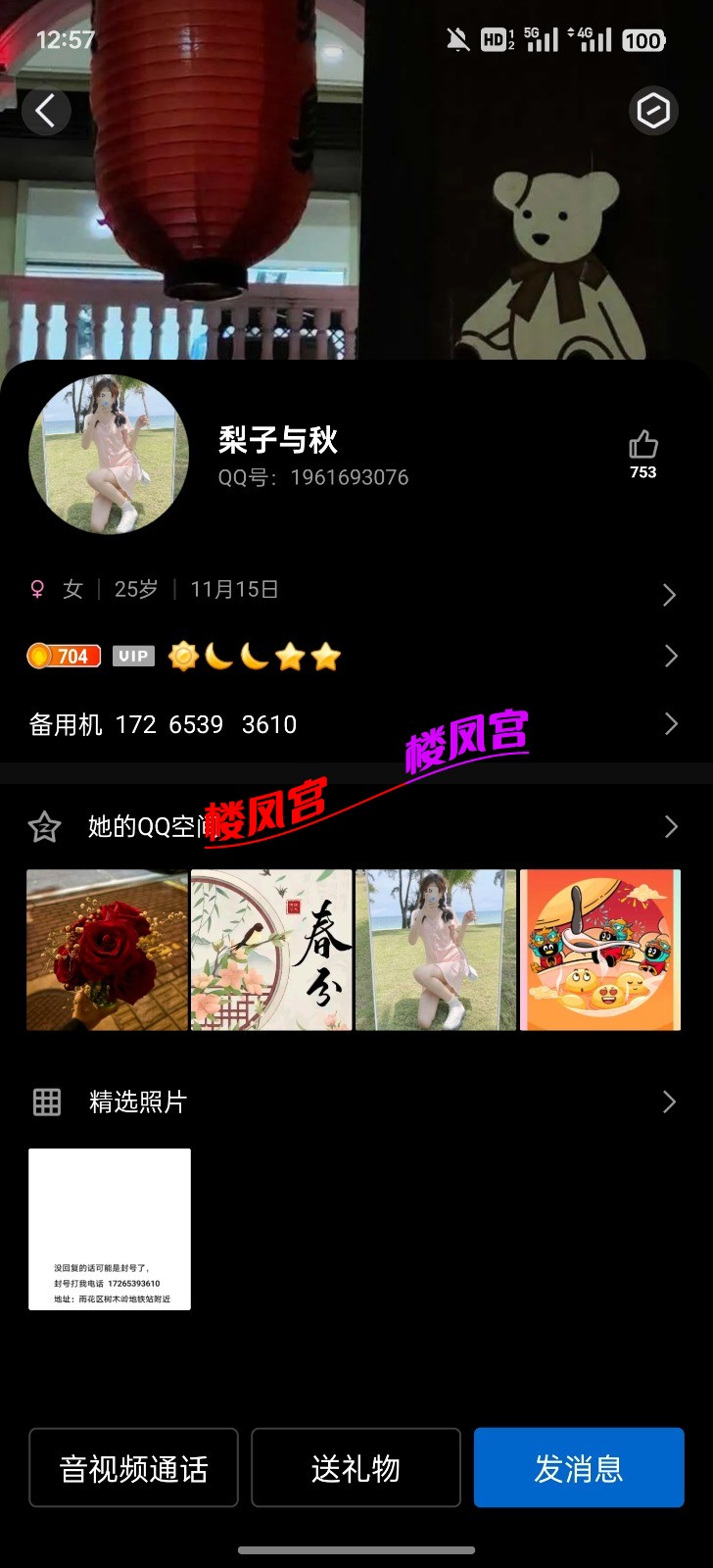The width and height of the screenshot is (713, 1568).
Task: Tap the orange level badge showing 704
Action: tap(63, 655)
